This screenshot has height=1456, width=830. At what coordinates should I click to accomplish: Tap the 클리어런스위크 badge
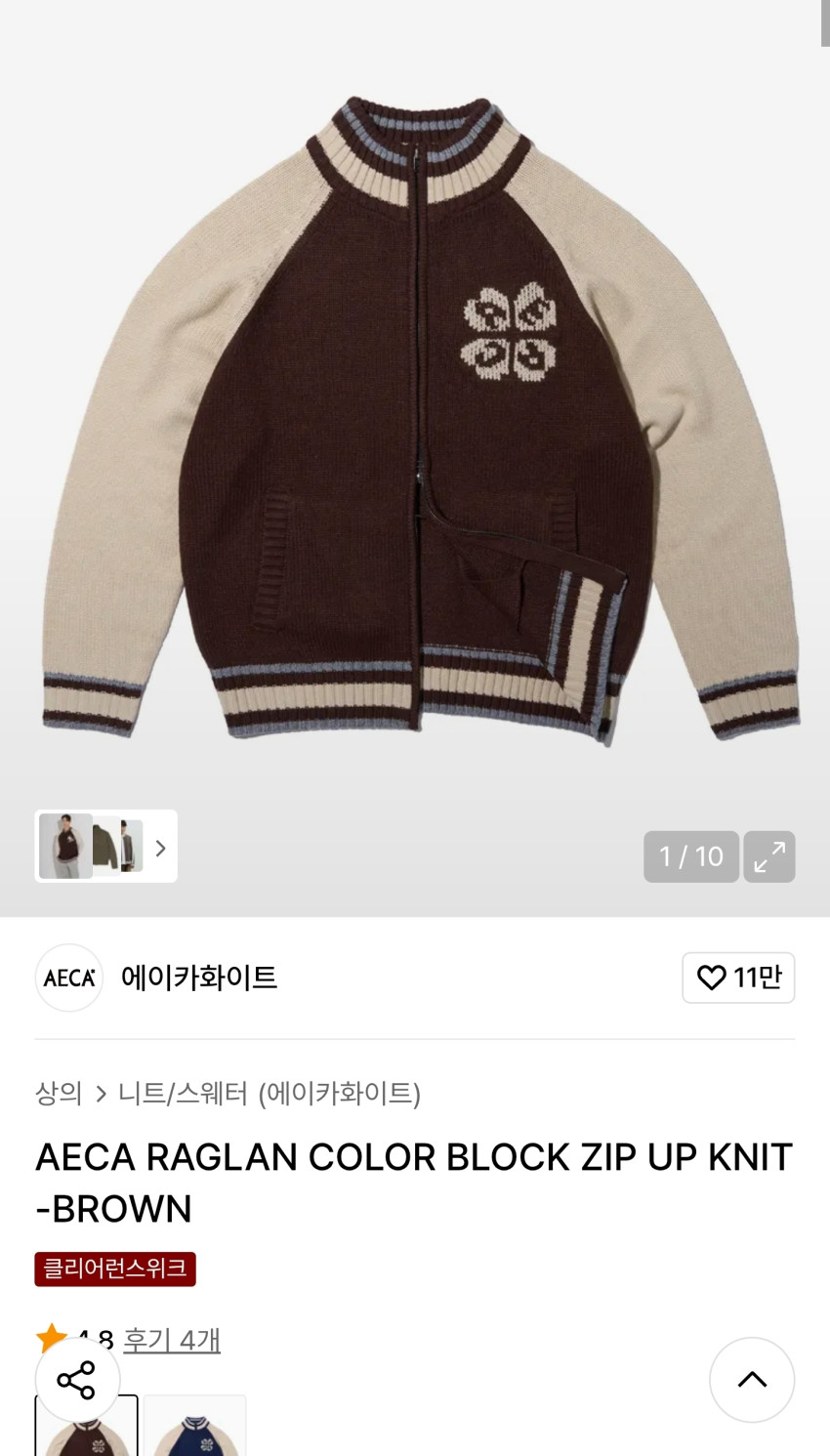click(x=115, y=1269)
